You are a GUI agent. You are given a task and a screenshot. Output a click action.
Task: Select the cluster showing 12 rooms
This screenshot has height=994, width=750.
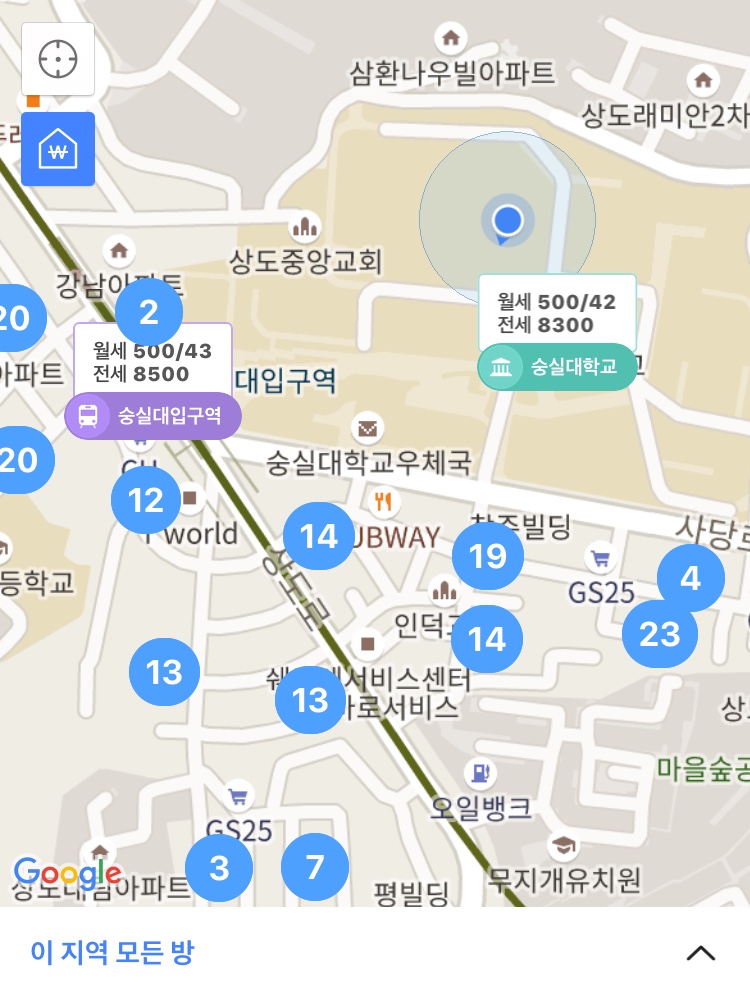coord(146,500)
